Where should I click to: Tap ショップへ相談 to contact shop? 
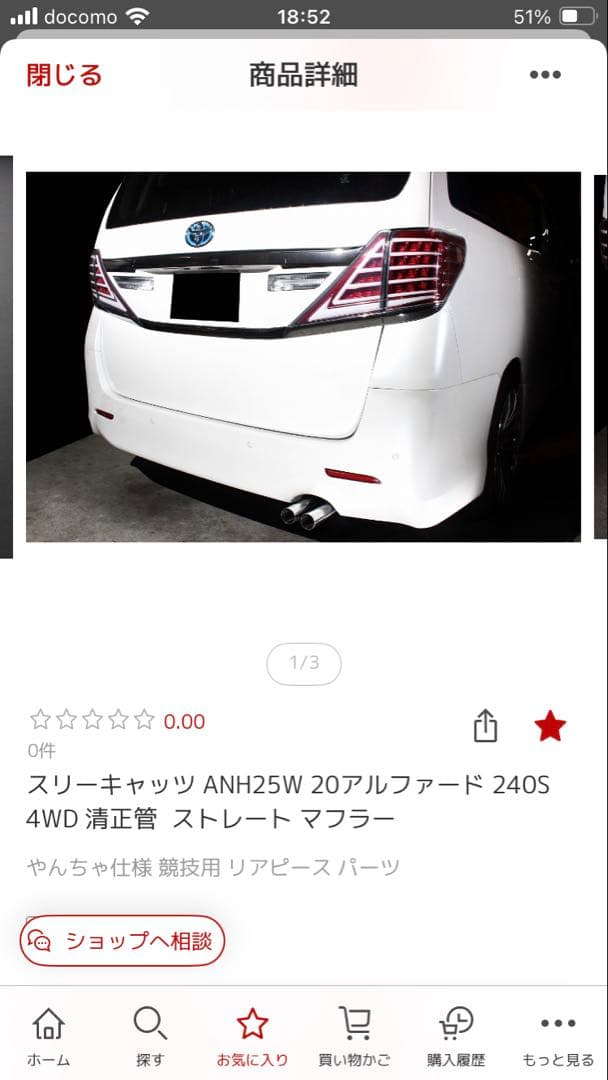pyautogui.click(x=123, y=940)
